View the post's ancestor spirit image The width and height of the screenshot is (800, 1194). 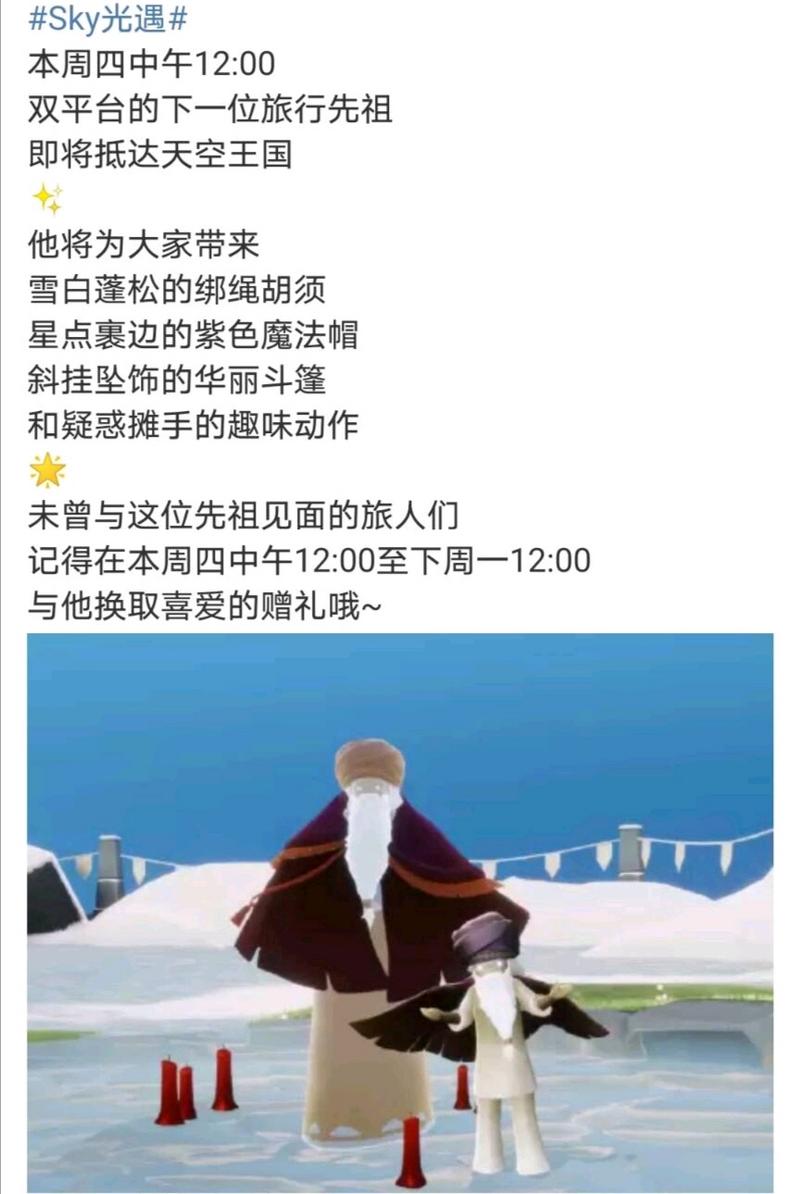coord(400,910)
